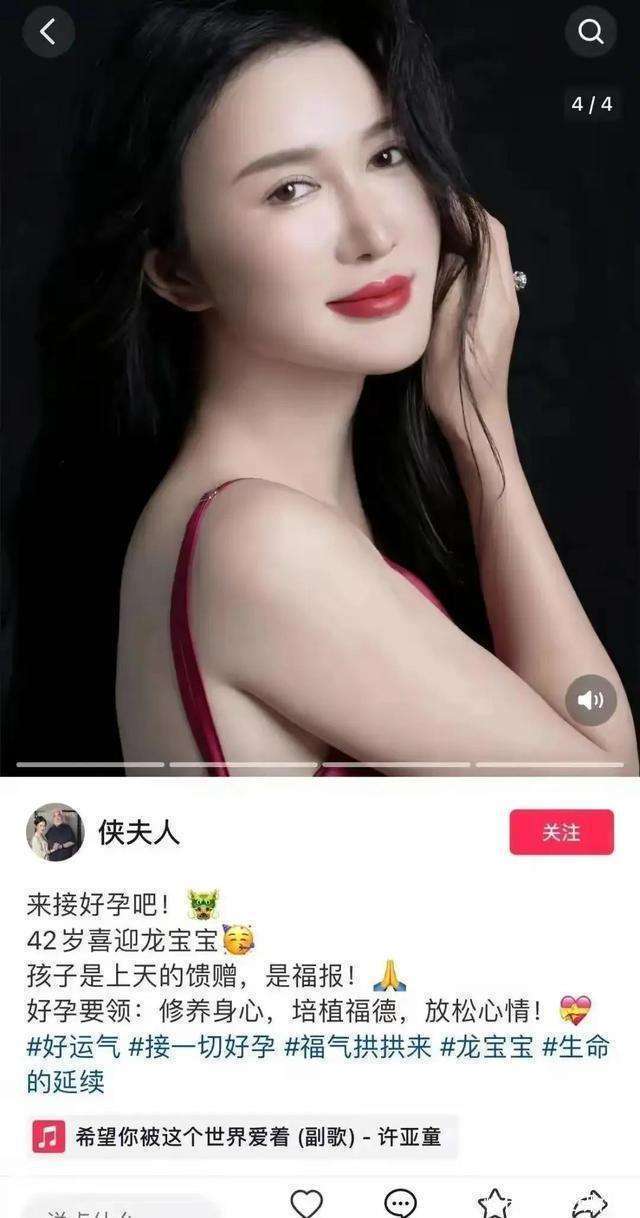Viewport: 640px width, 1218px height.
Task: Open the music track 希望你被这个世界爱着
Action: click(240, 1136)
